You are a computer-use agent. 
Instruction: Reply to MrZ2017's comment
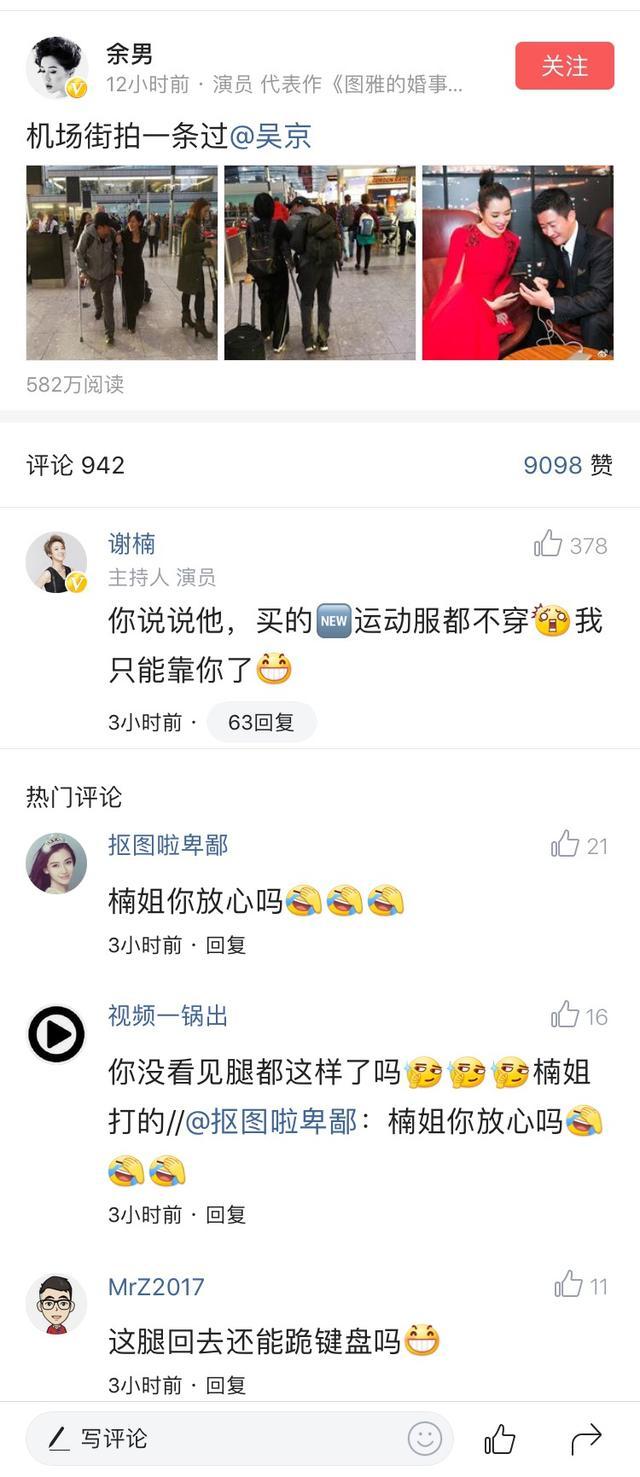coord(226,1385)
